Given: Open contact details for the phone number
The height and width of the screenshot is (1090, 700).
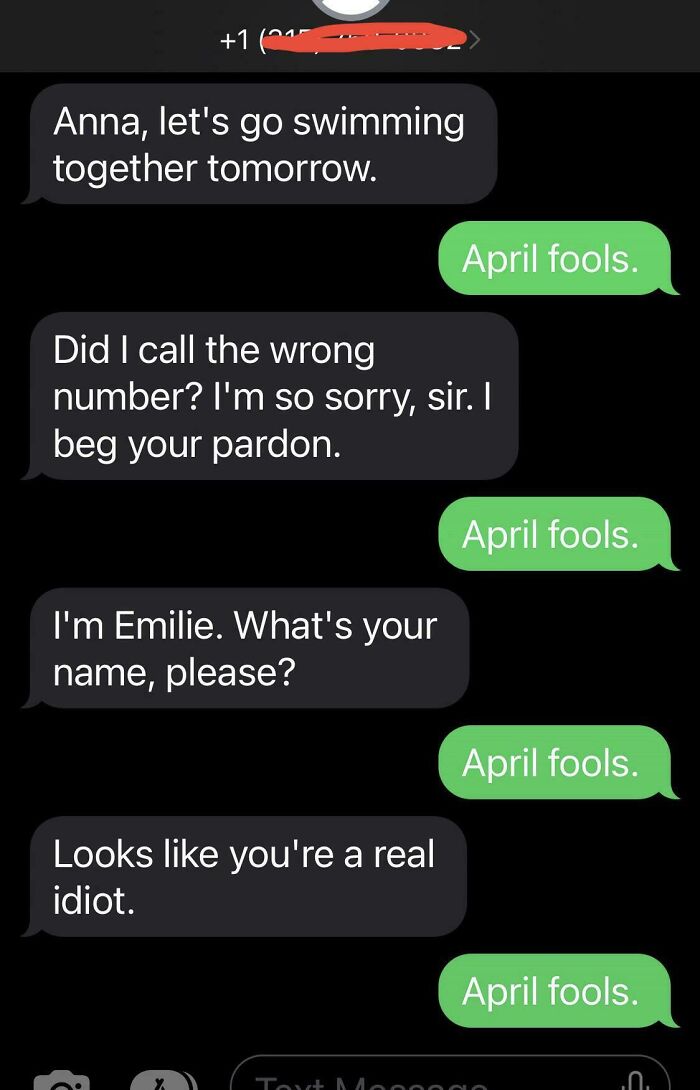Looking at the screenshot, I should [350, 41].
